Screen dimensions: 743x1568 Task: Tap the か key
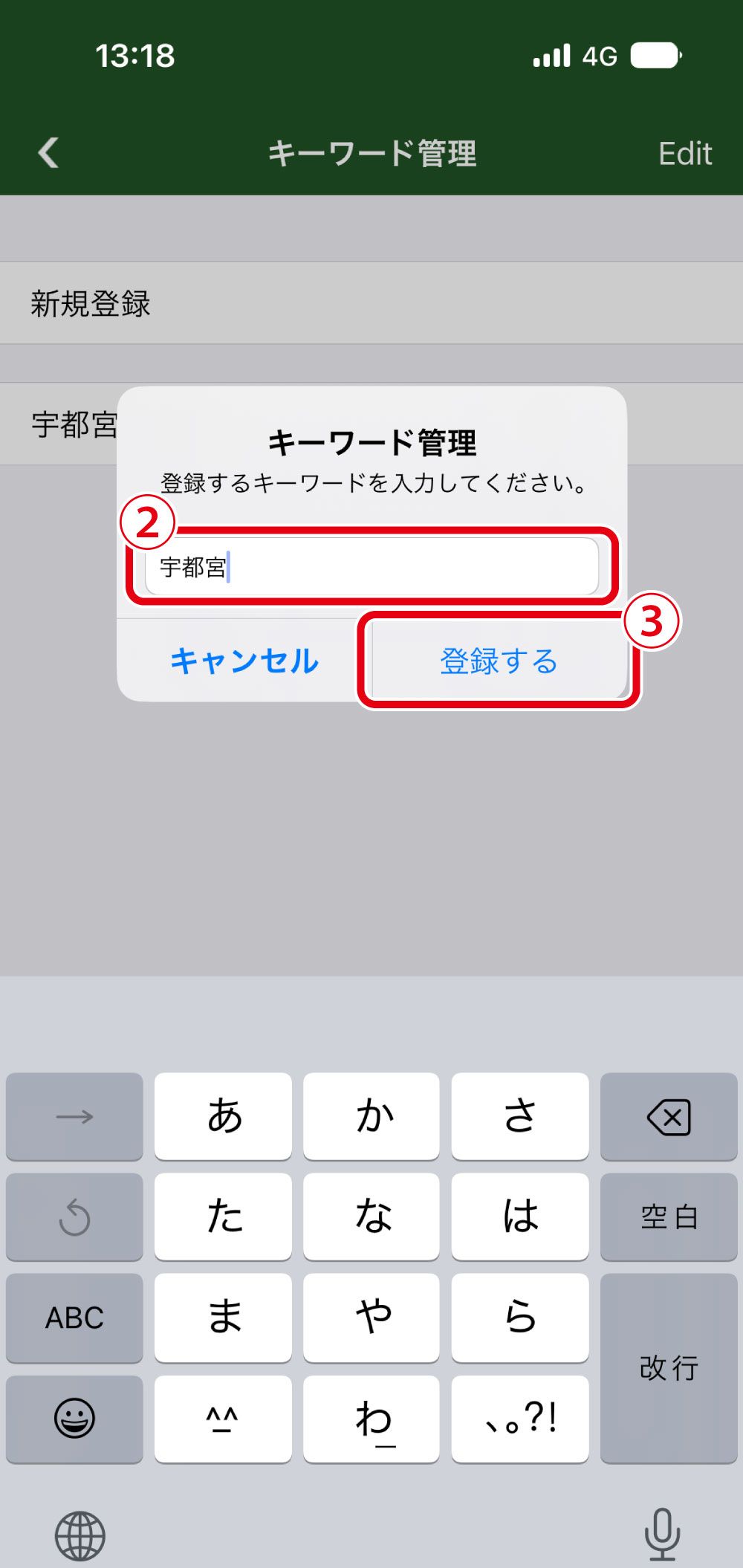pos(371,1116)
